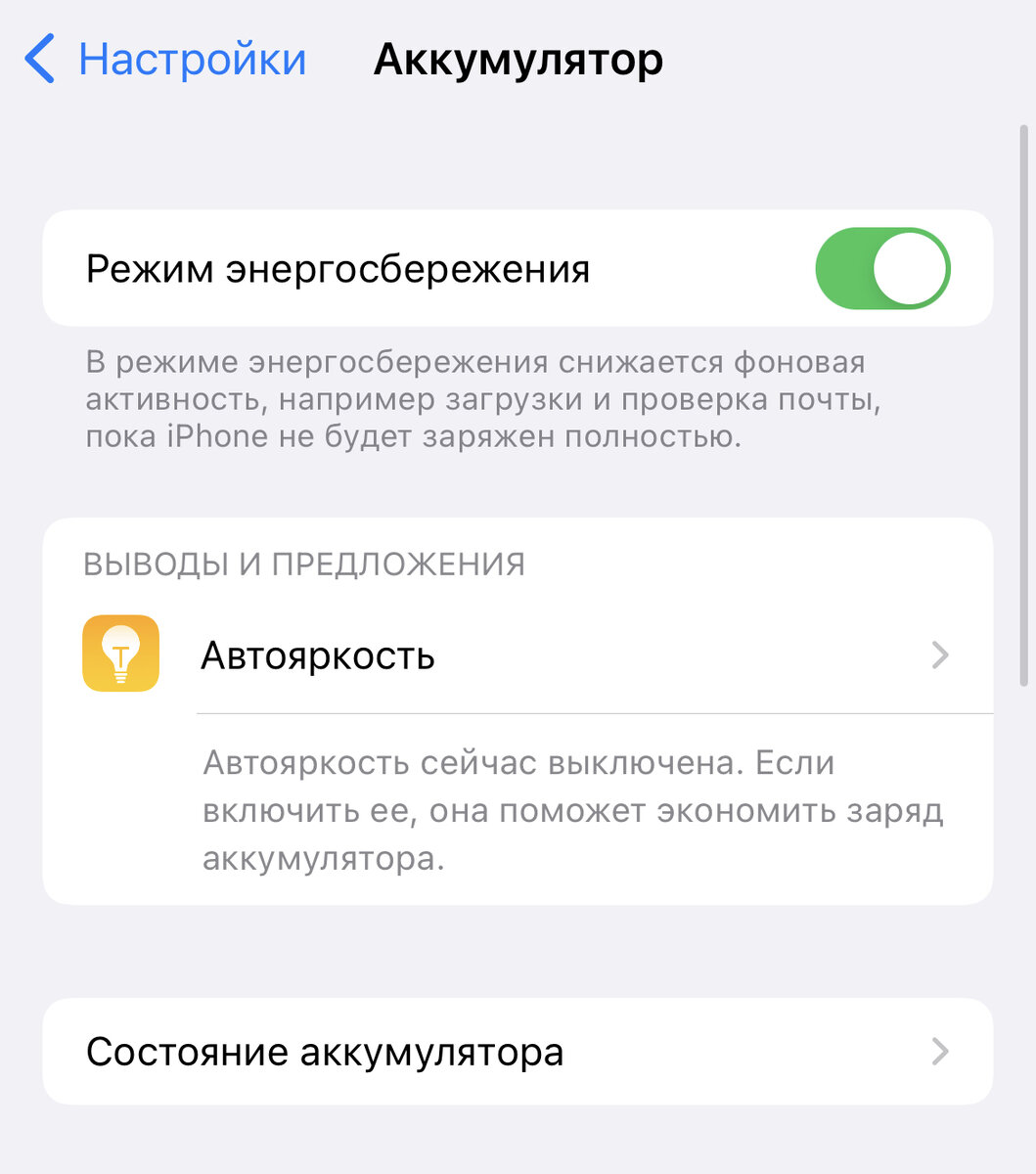Image resolution: width=1036 pixels, height=1174 pixels.
Task: Disable the Режим энергосбережения switch
Action: [x=881, y=268]
